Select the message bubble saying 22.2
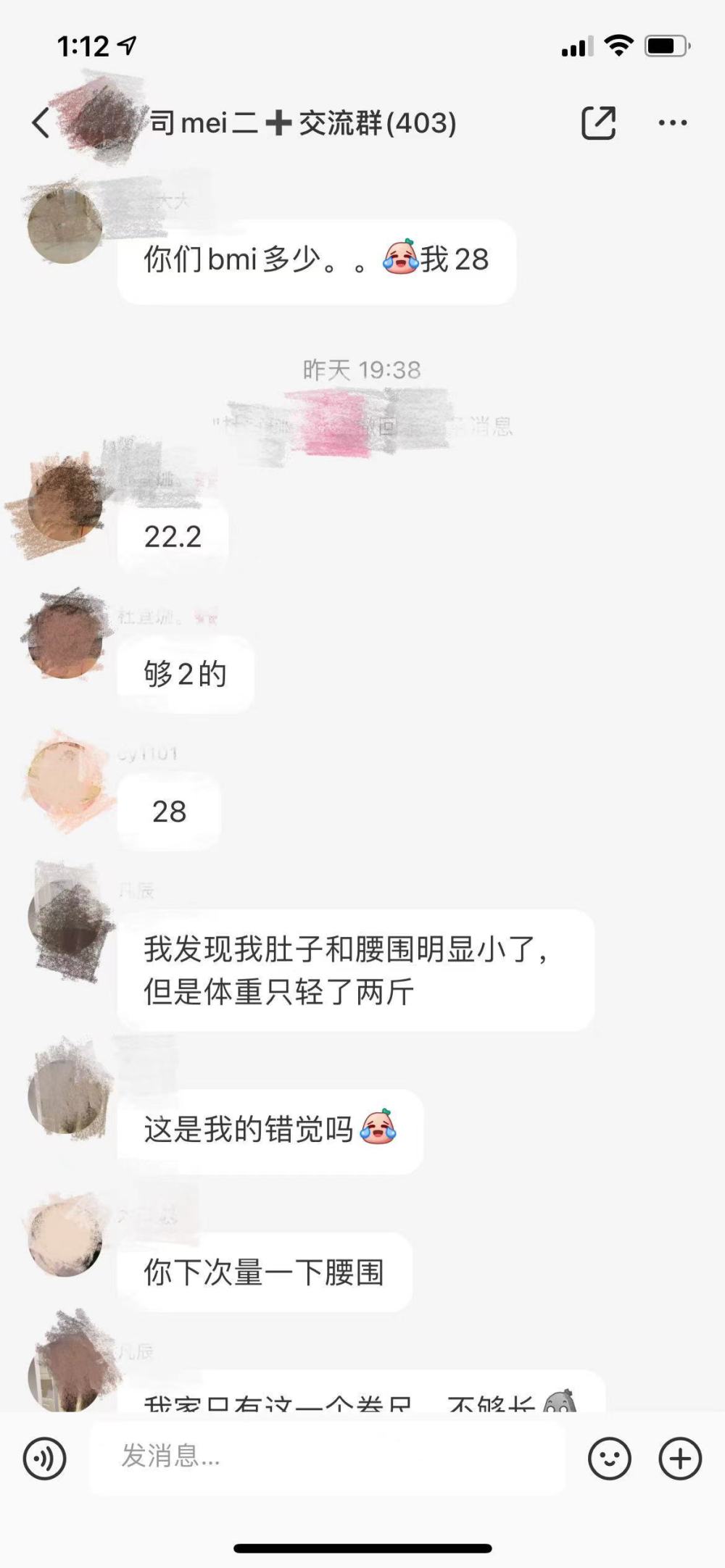This screenshot has height=1568, width=725. click(173, 536)
